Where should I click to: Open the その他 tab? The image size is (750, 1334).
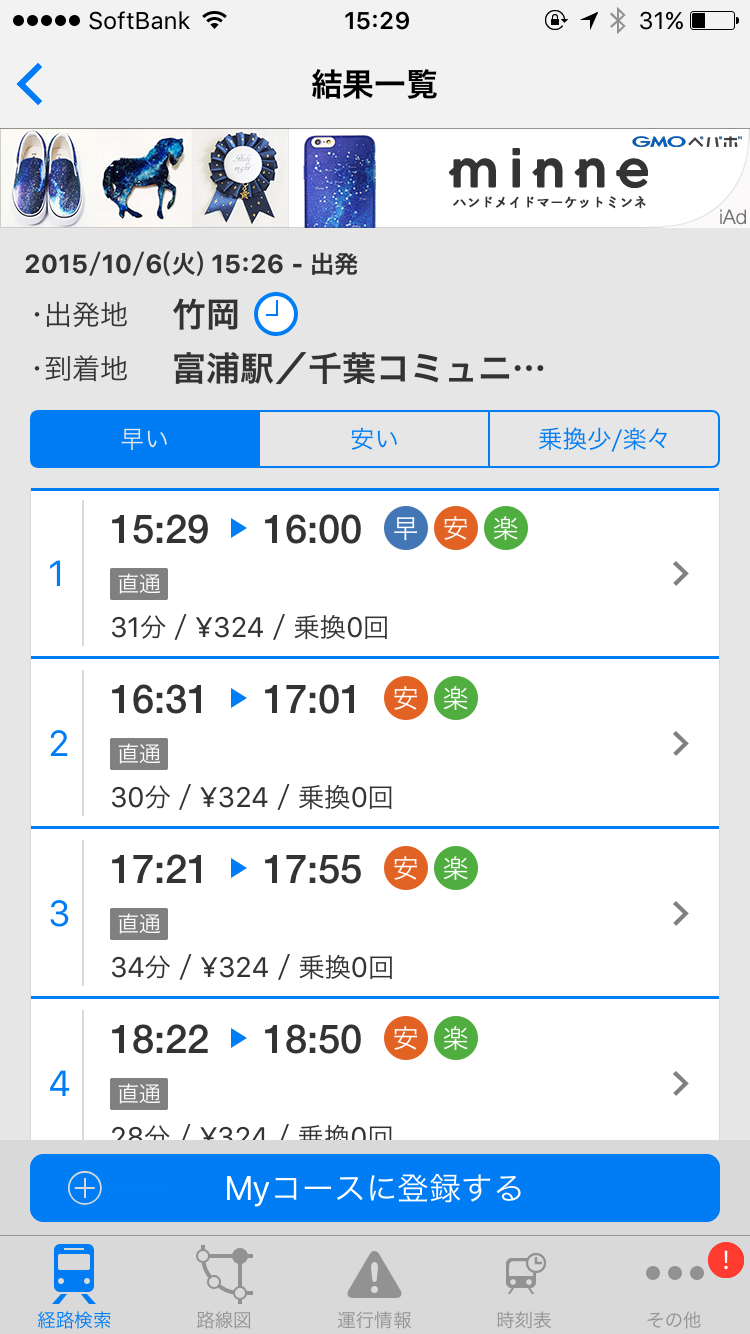676,1285
